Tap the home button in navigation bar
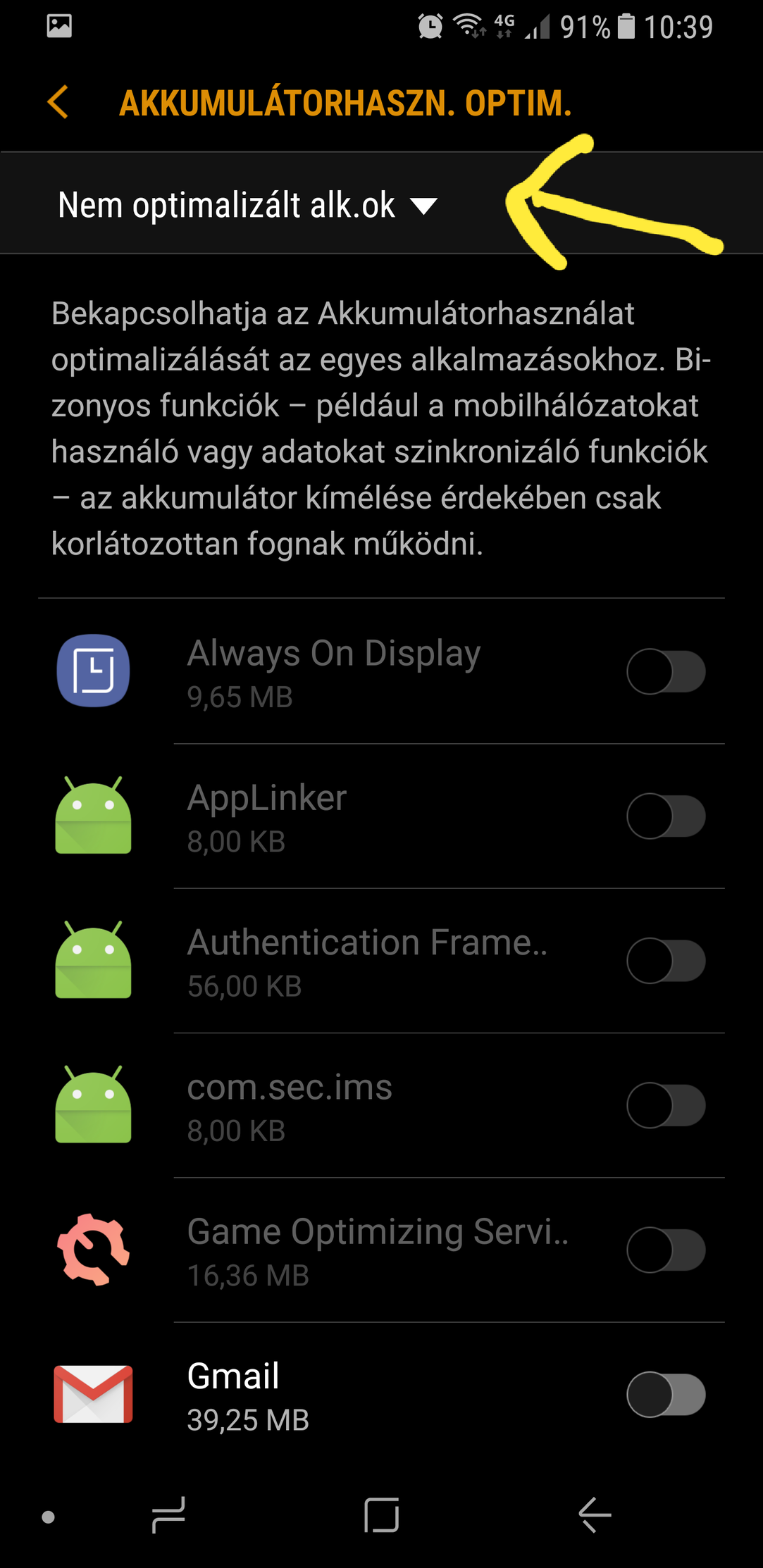Image resolution: width=763 pixels, height=1568 pixels. (382, 1514)
